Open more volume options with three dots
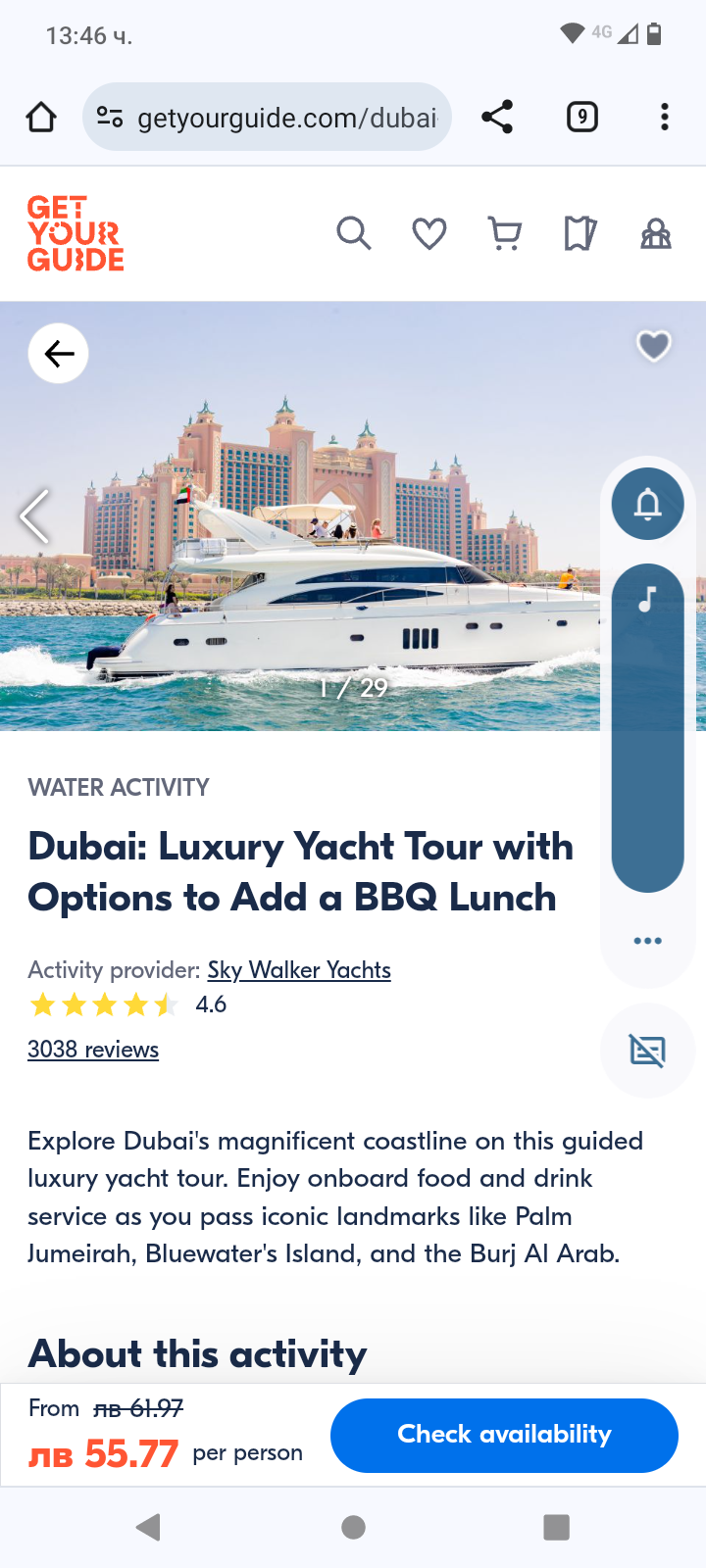Image resolution: width=706 pixels, height=1568 pixels. pyautogui.click(x=647, y=941)
